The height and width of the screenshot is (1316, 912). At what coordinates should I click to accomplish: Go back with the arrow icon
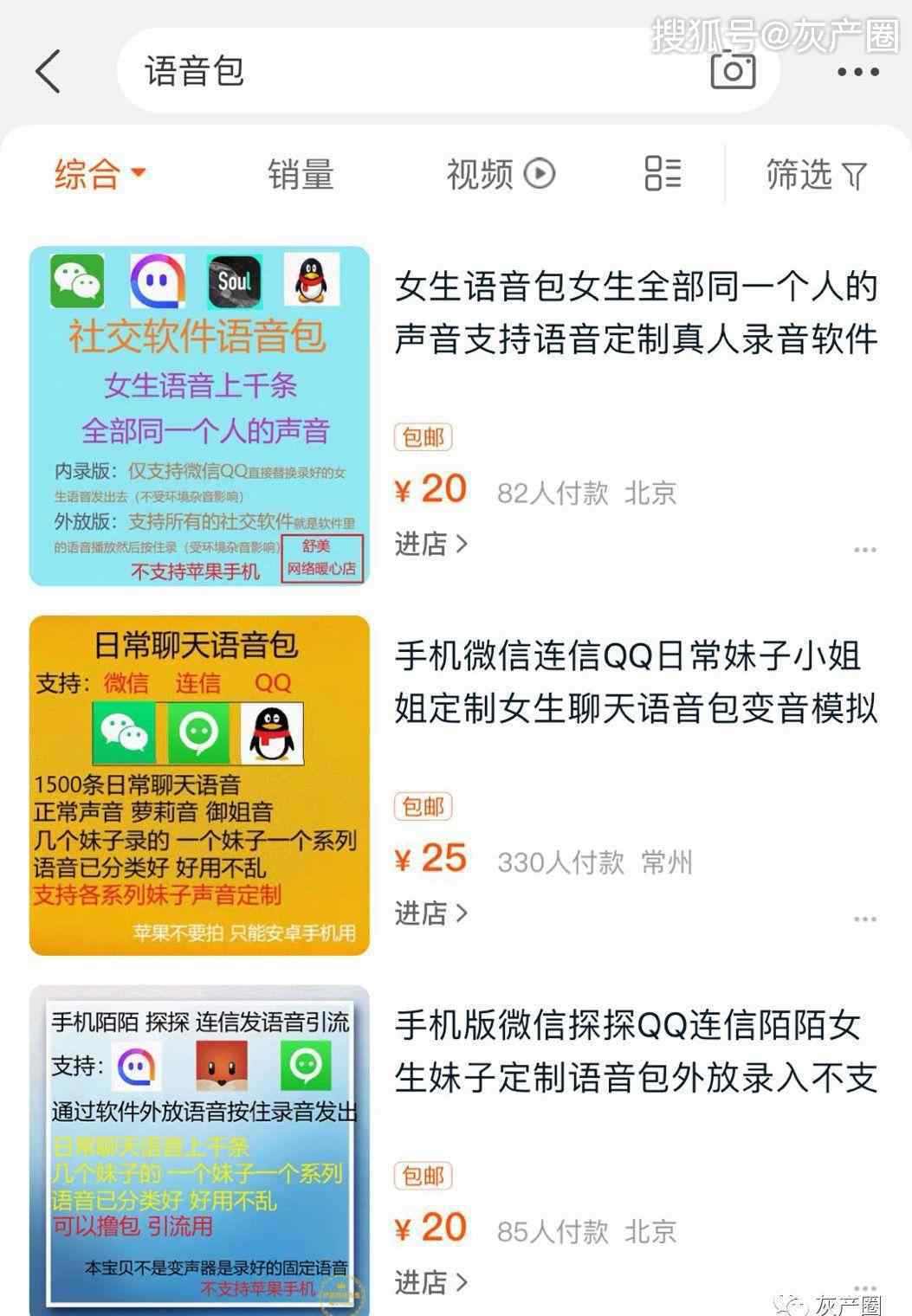coord(49,71)
